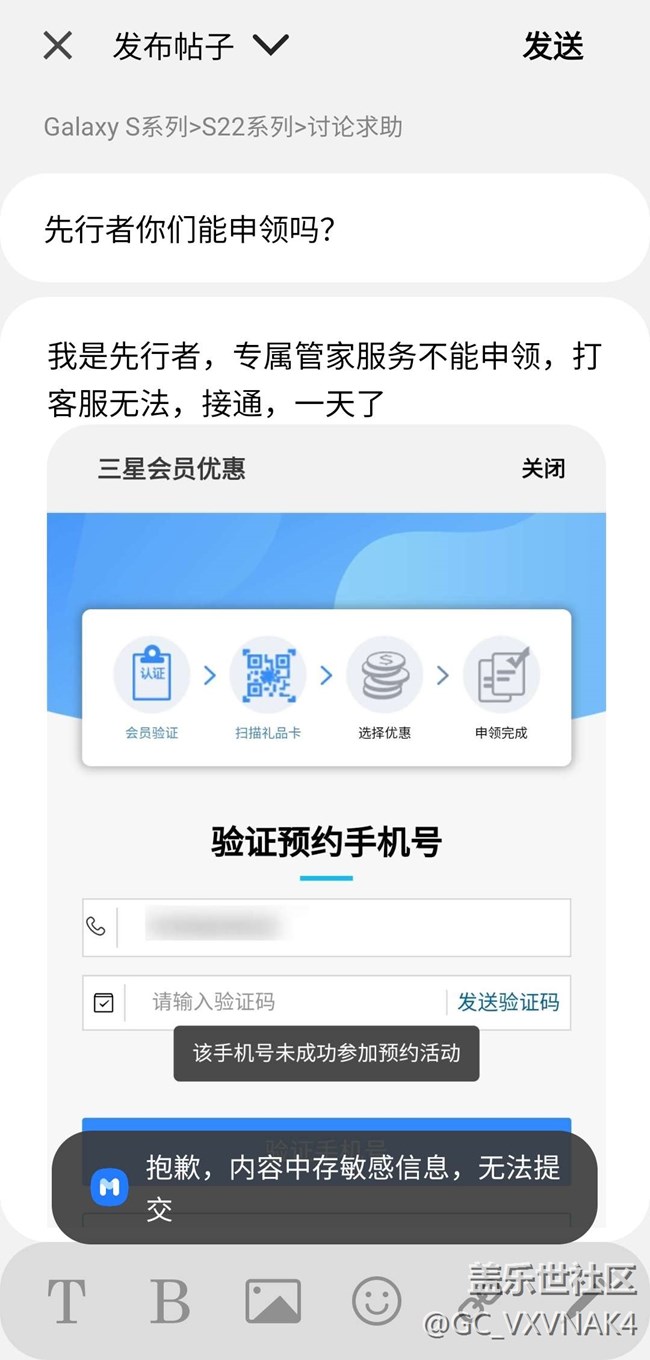Screen dimensions: 650x1360
Task: Close the post composer
Action: pyautogui.click(x=58, y=46)
